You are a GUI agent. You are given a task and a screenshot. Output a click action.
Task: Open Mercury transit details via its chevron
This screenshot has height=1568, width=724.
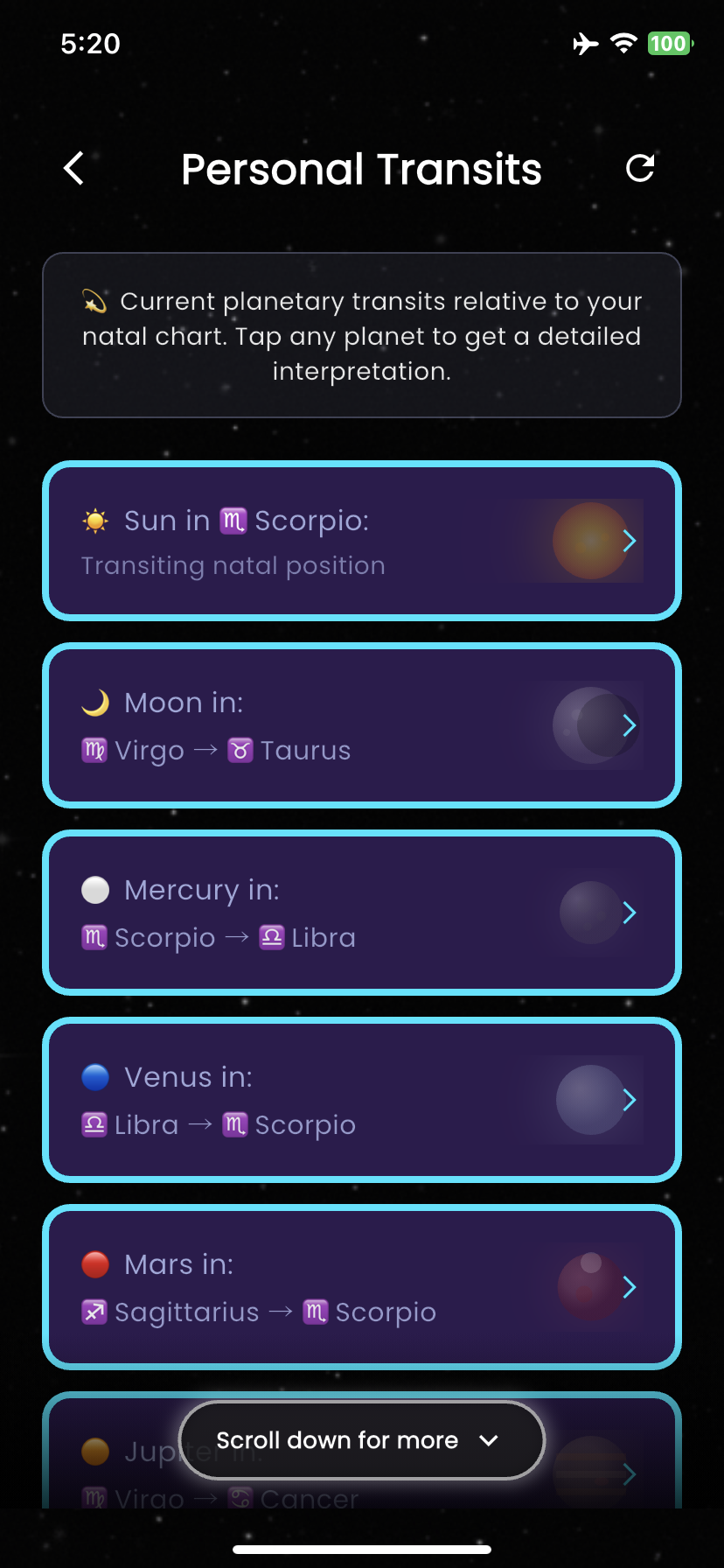click(x=629, y=913)
